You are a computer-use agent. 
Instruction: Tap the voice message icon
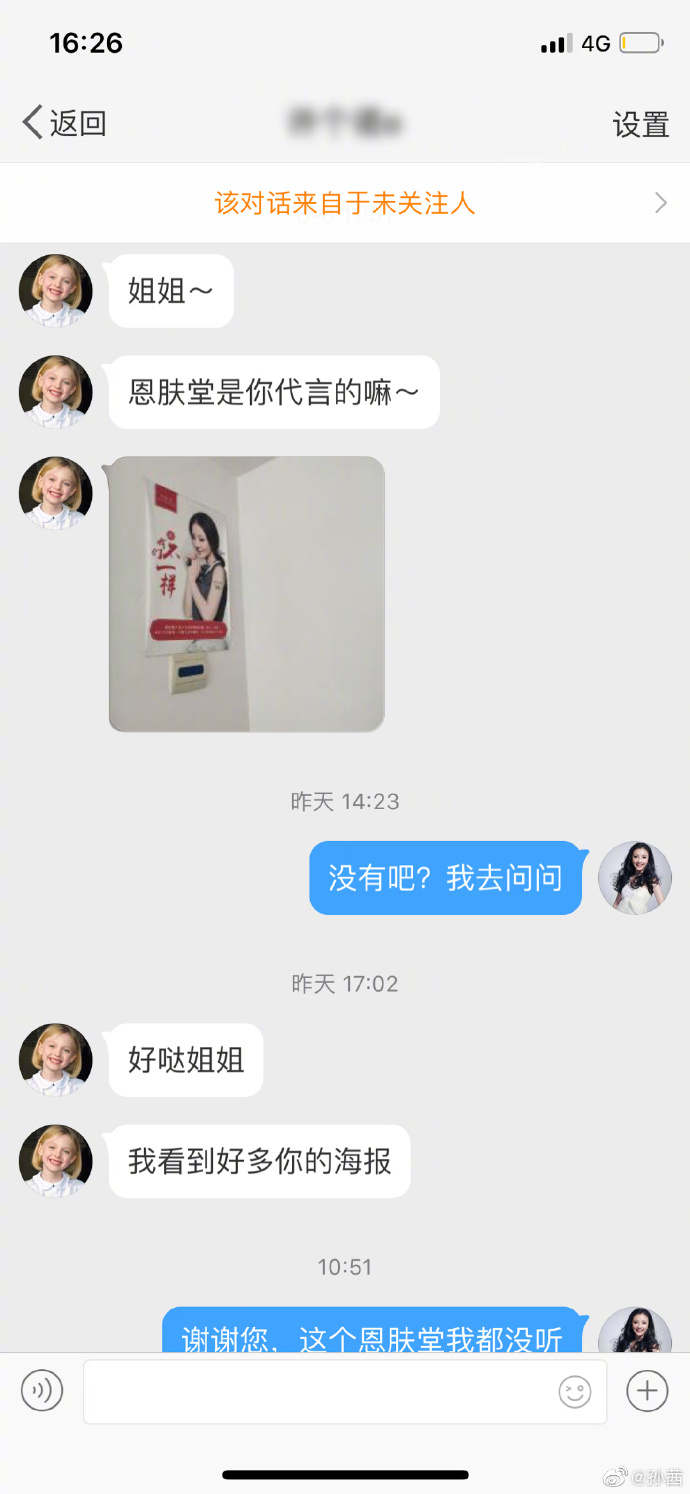tap(42, 1390)
